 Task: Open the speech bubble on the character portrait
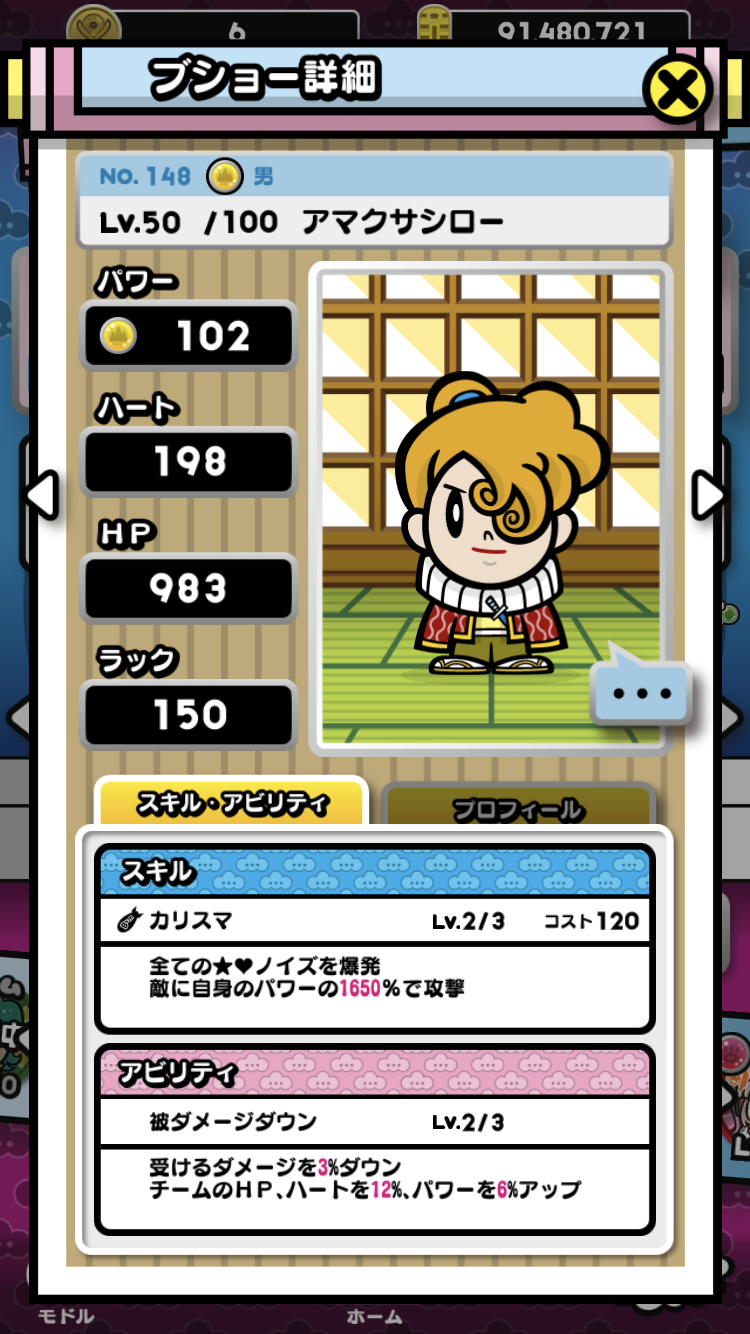pos(641,692)
